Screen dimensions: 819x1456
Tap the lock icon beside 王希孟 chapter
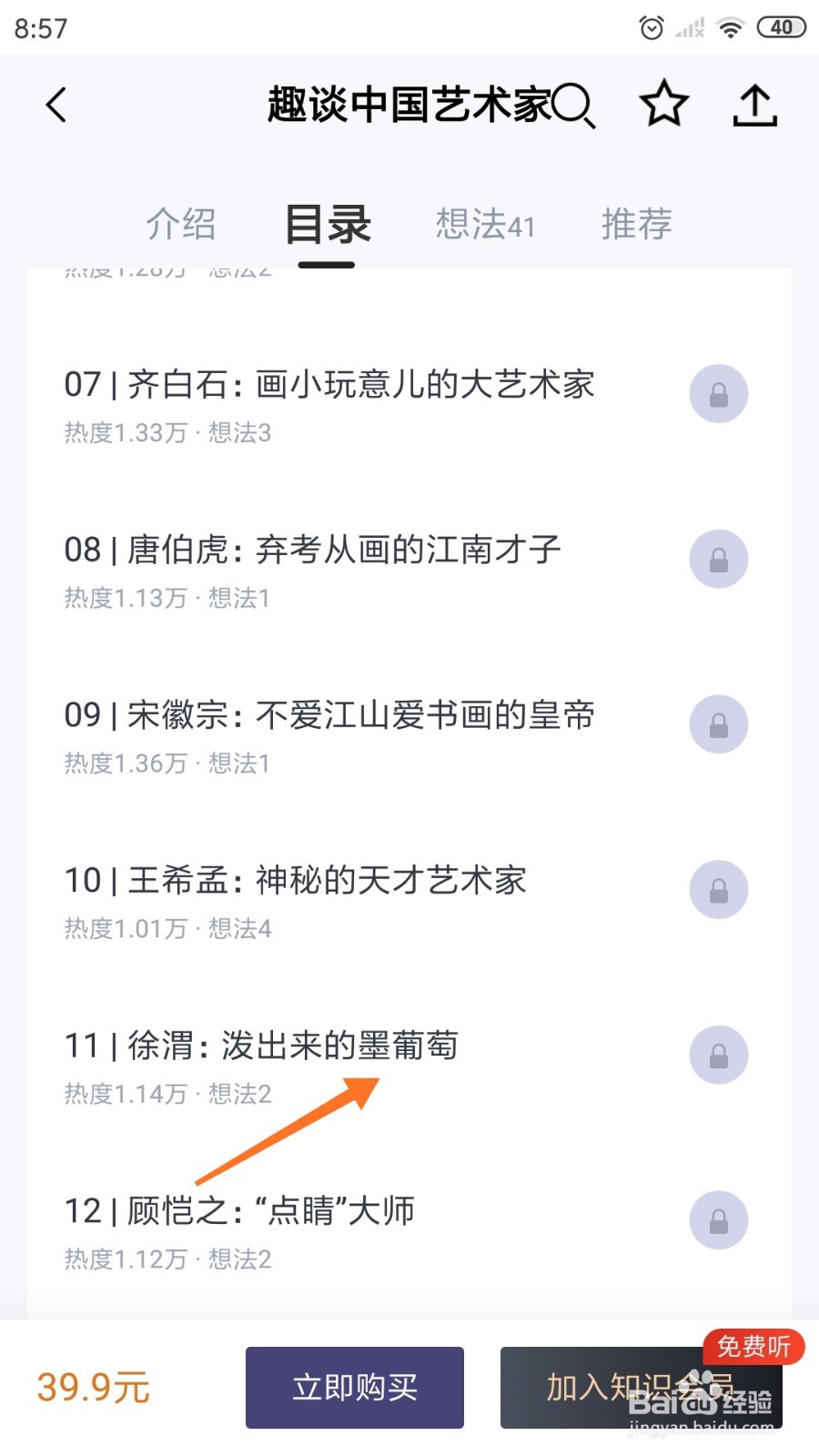point(719,890)
